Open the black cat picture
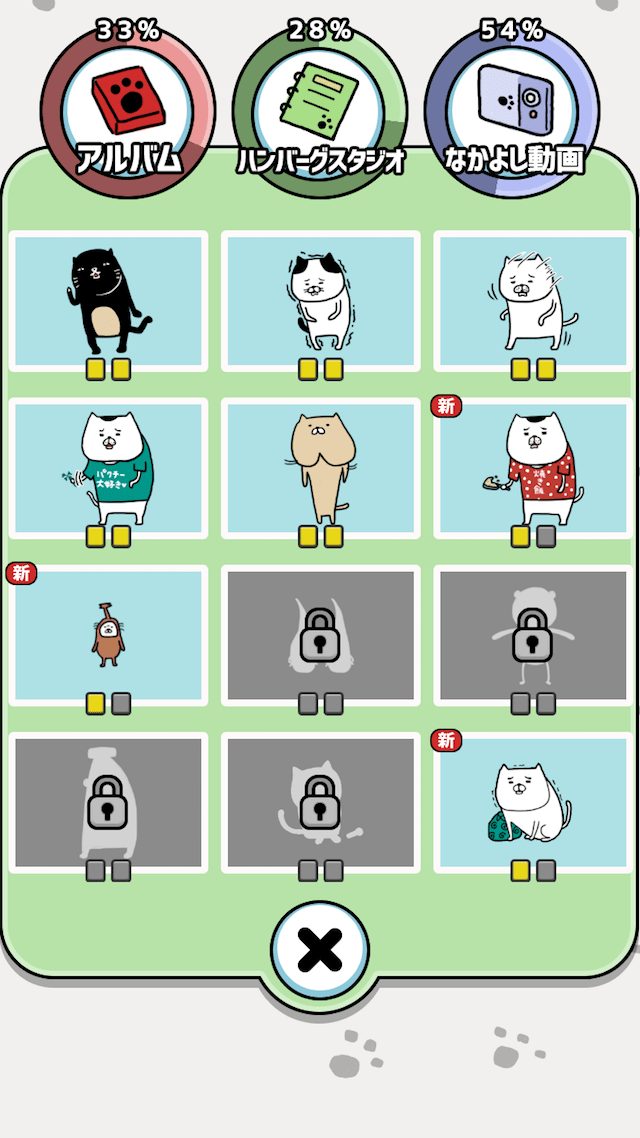 (x=108, y=302)
